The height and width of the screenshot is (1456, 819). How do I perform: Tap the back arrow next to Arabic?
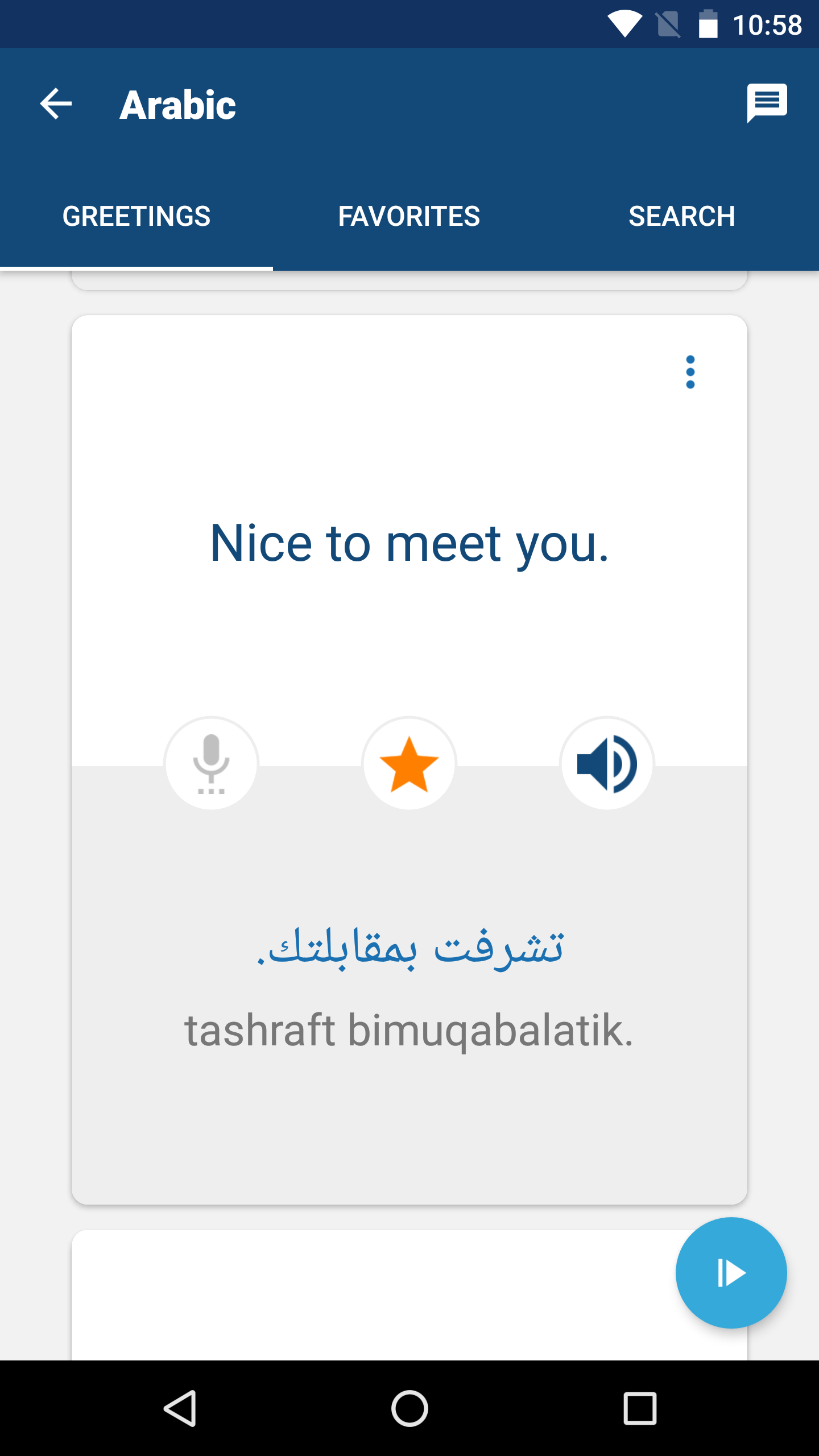click(55, 103)
